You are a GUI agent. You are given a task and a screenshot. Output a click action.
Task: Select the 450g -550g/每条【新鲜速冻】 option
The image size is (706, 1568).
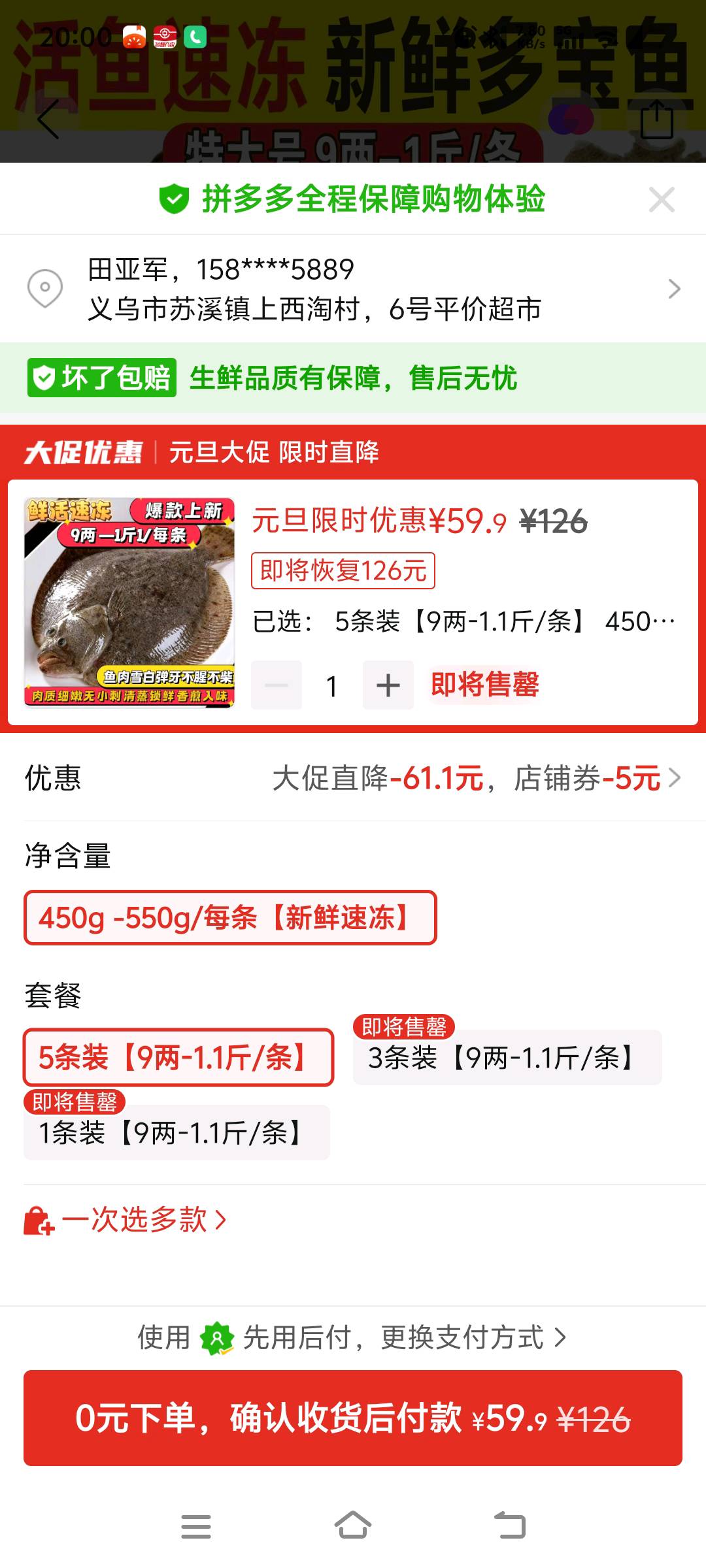coord(230,917)
